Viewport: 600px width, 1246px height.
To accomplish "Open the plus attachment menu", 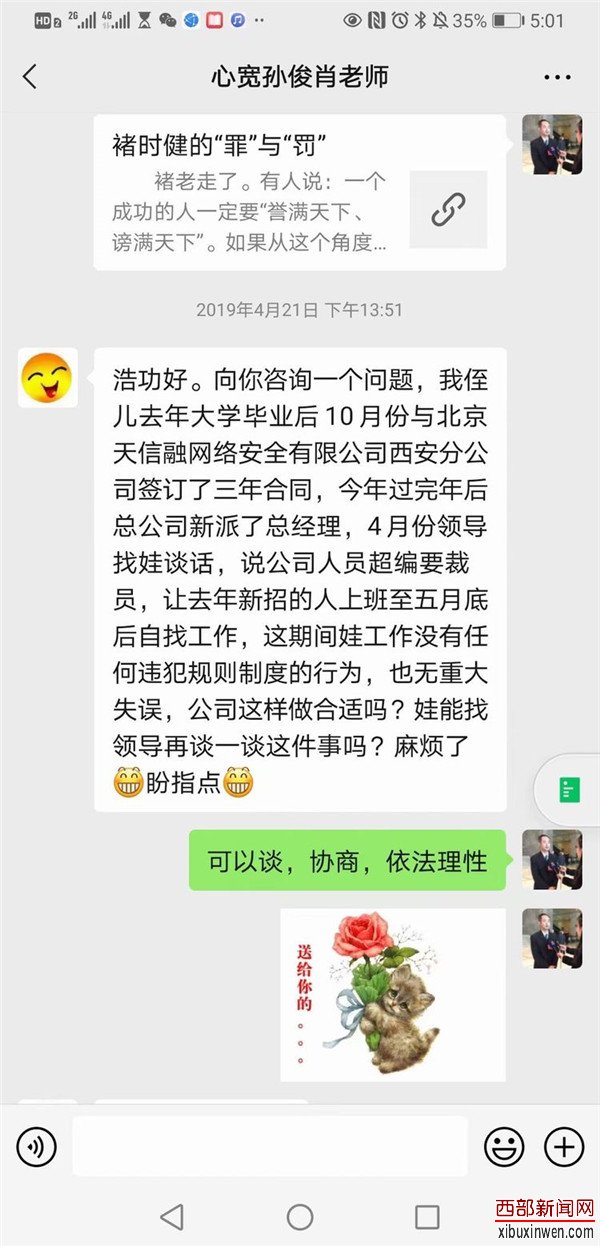I will pyautogui.click(x=564, y=1147).
